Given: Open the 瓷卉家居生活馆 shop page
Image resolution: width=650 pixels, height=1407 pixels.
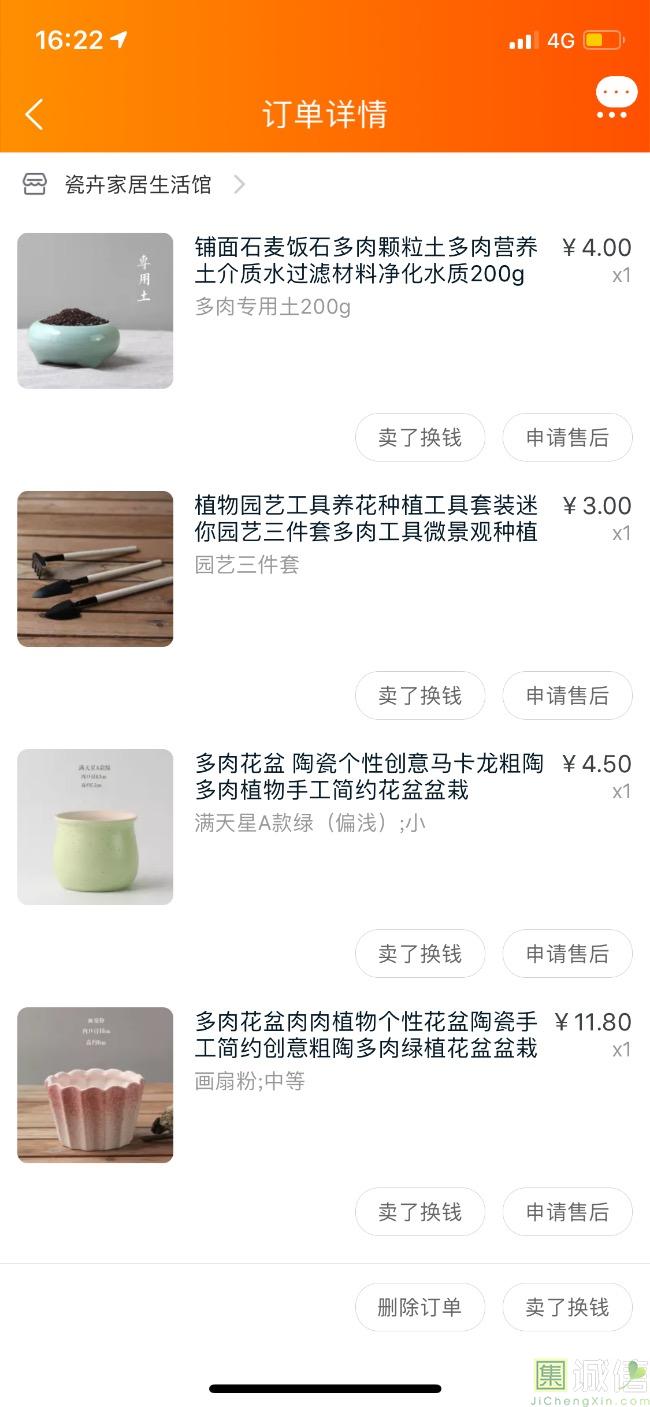Looking at the screenshot, I should click(x=136, y=185).
